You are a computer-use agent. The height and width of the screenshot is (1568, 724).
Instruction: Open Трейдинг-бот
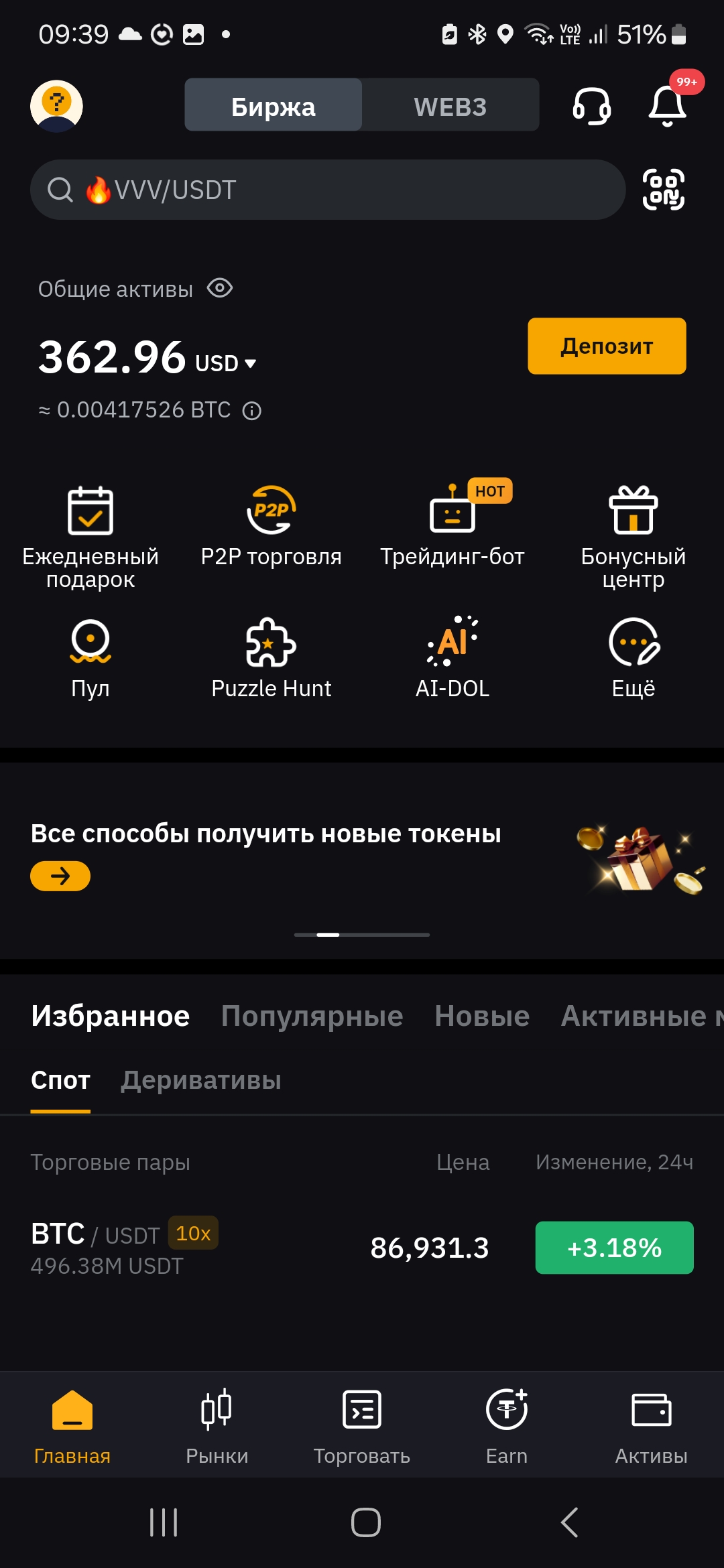(x=452, y=527)
